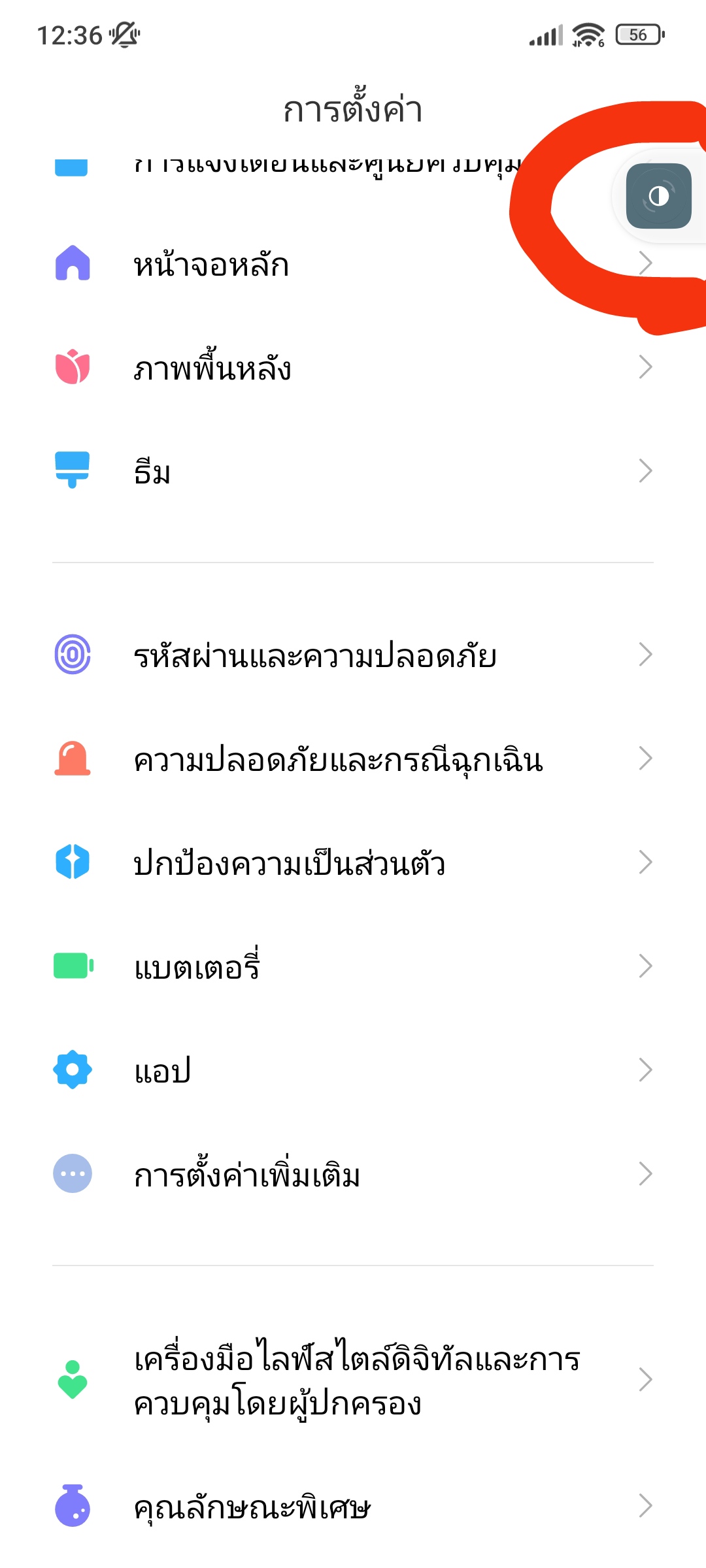Open ความปลอดภัยและกรณีฉุกเฉิน settings
Screen dimensions: 706x1568
[353, 759]
